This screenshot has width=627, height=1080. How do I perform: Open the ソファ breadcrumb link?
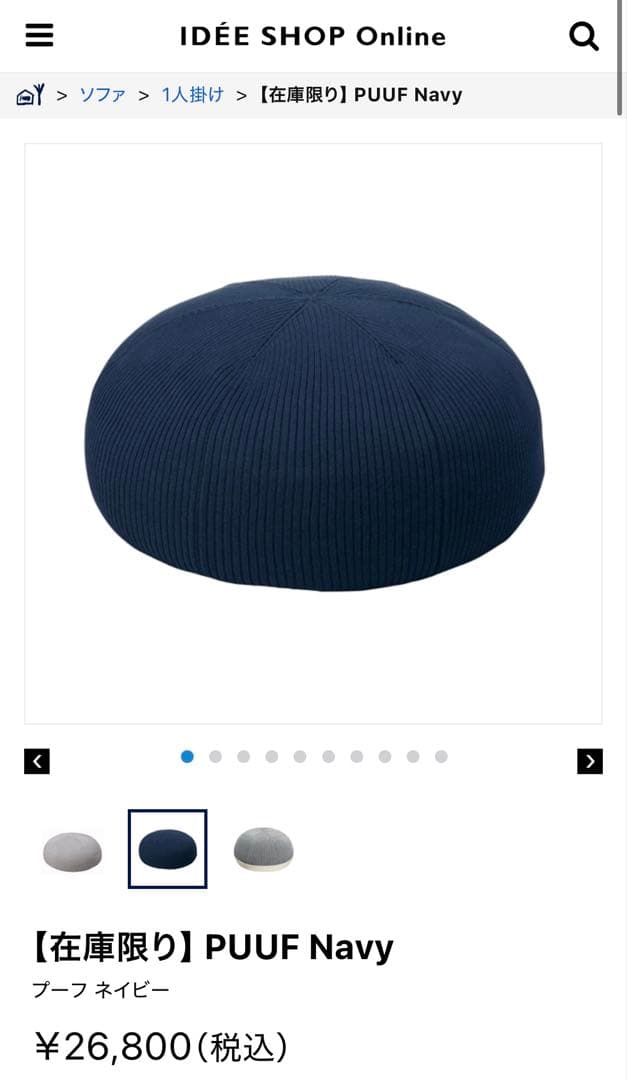tap(102, 95)
